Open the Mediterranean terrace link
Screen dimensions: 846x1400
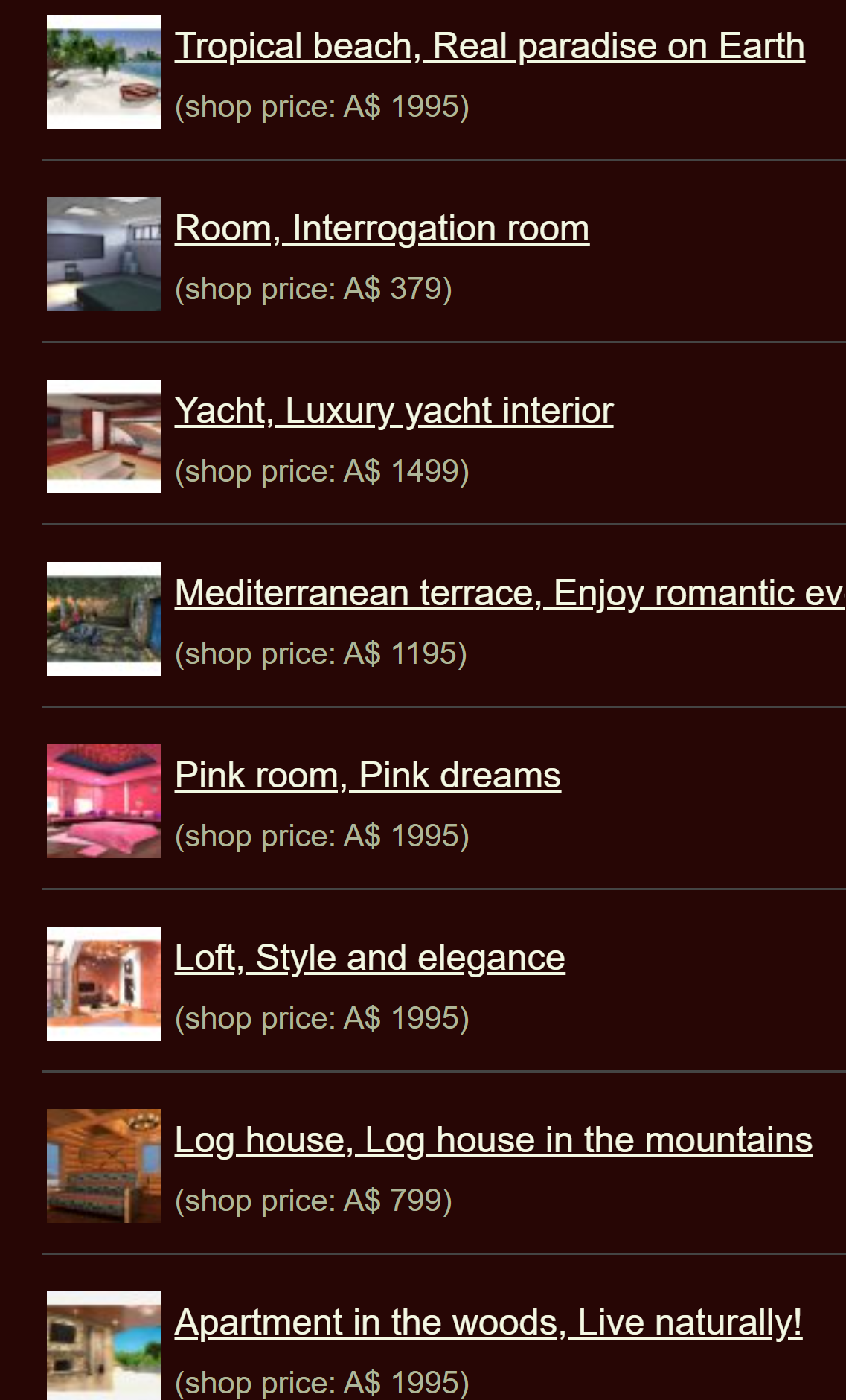coord(510,593)
